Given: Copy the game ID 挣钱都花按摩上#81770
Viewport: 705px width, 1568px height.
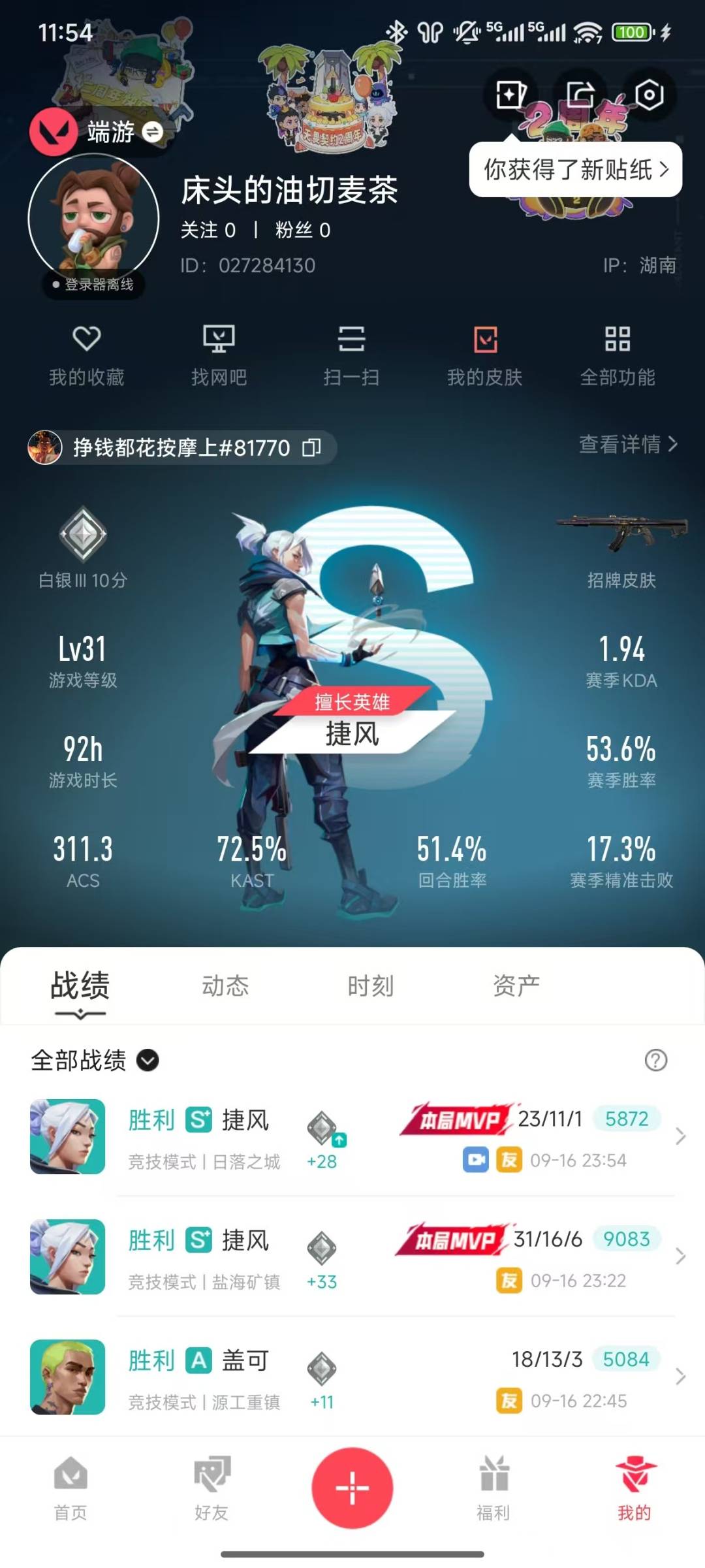Looking at the screenshot, I should coord(311,448).
